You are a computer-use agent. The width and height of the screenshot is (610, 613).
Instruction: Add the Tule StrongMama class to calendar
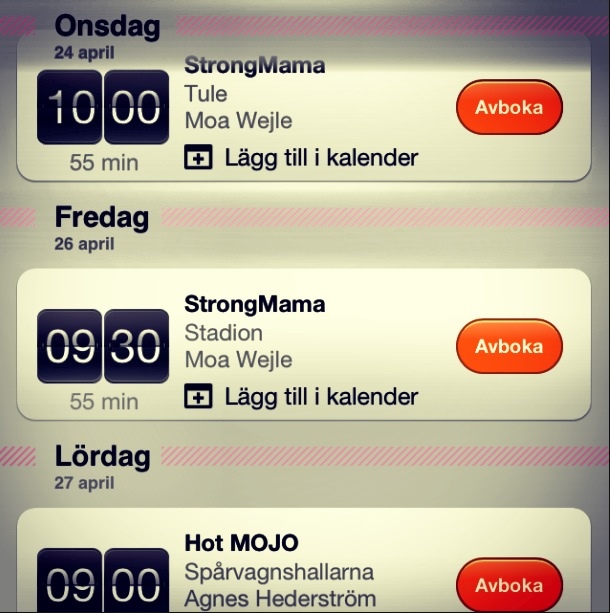(x=301, y=158)
